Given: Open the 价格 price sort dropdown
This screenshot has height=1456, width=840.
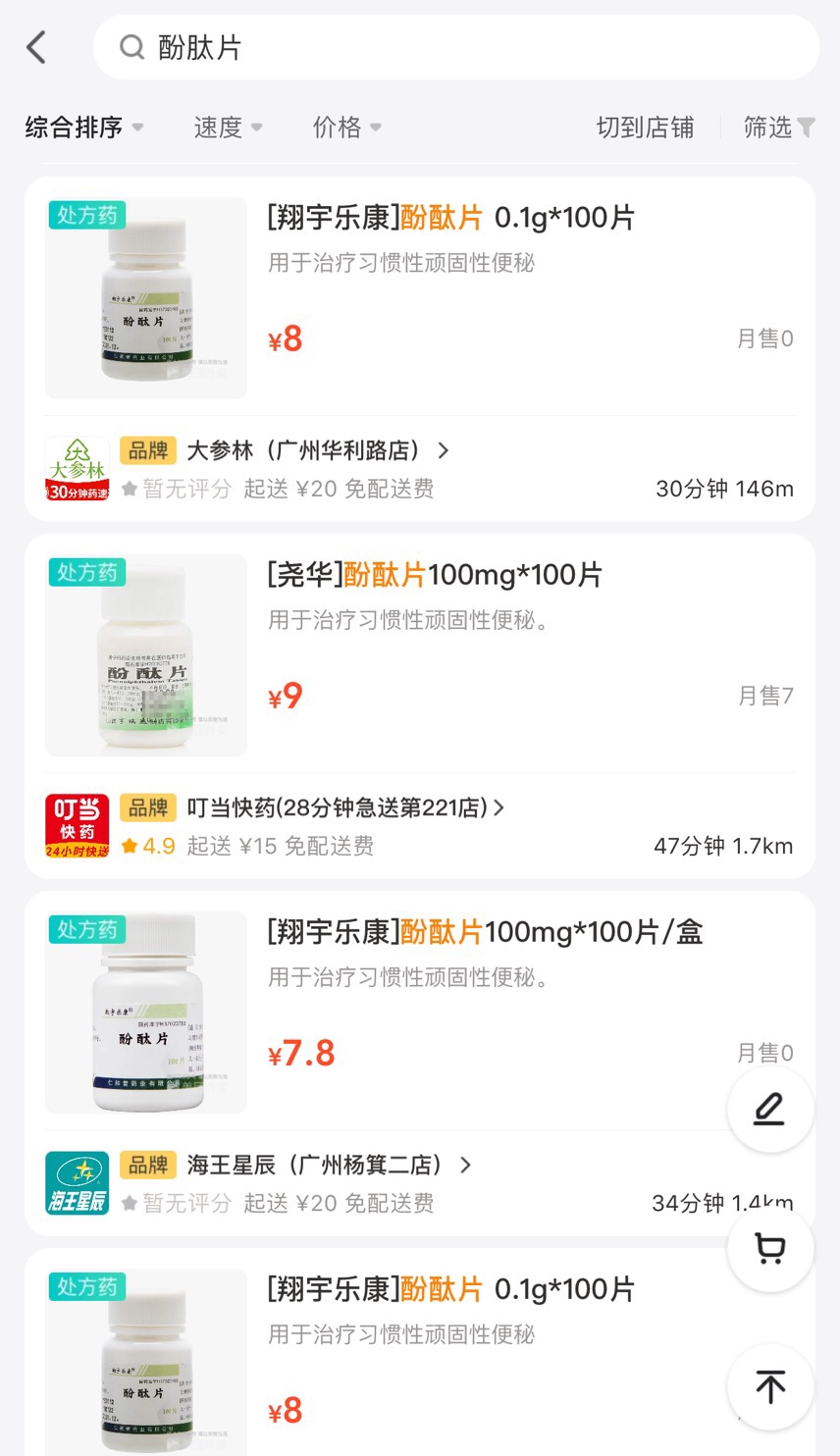Looking at the screenshot, I should [345, 127].
